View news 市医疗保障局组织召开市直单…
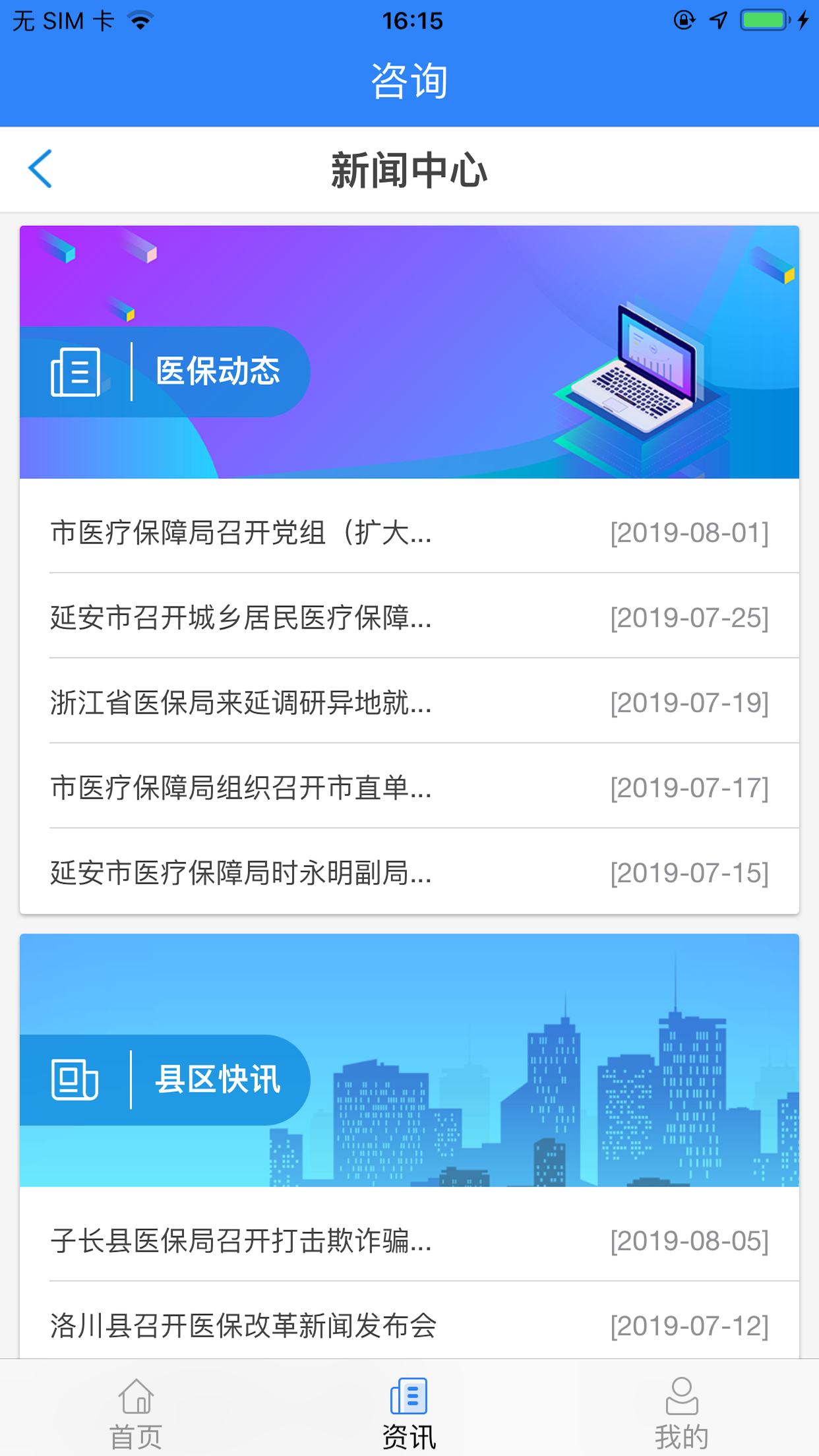This screenshot has height=1456, width=819. 409,788
